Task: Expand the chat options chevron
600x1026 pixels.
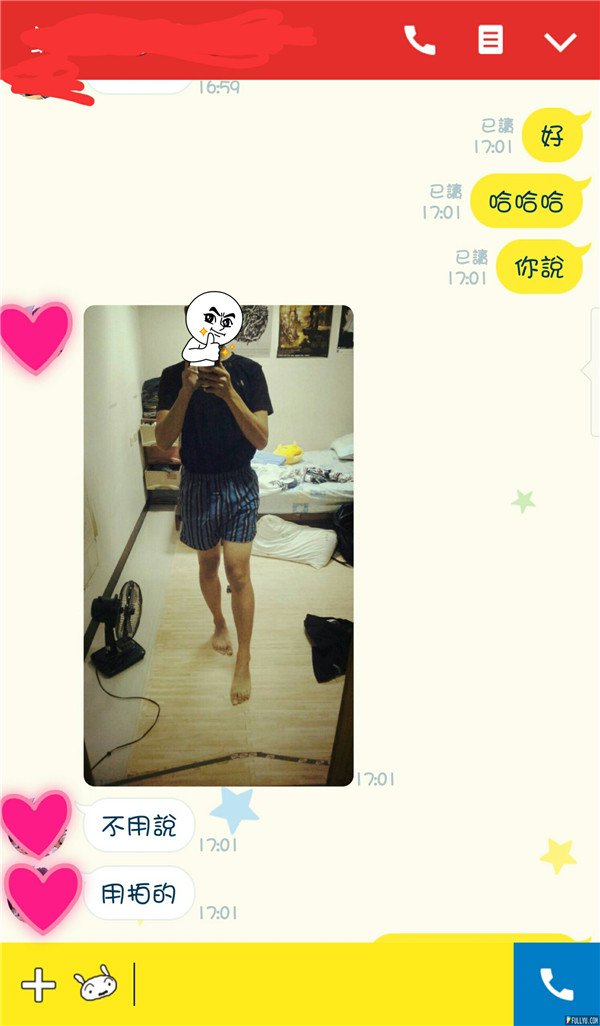Action: (x=560, y=41)
